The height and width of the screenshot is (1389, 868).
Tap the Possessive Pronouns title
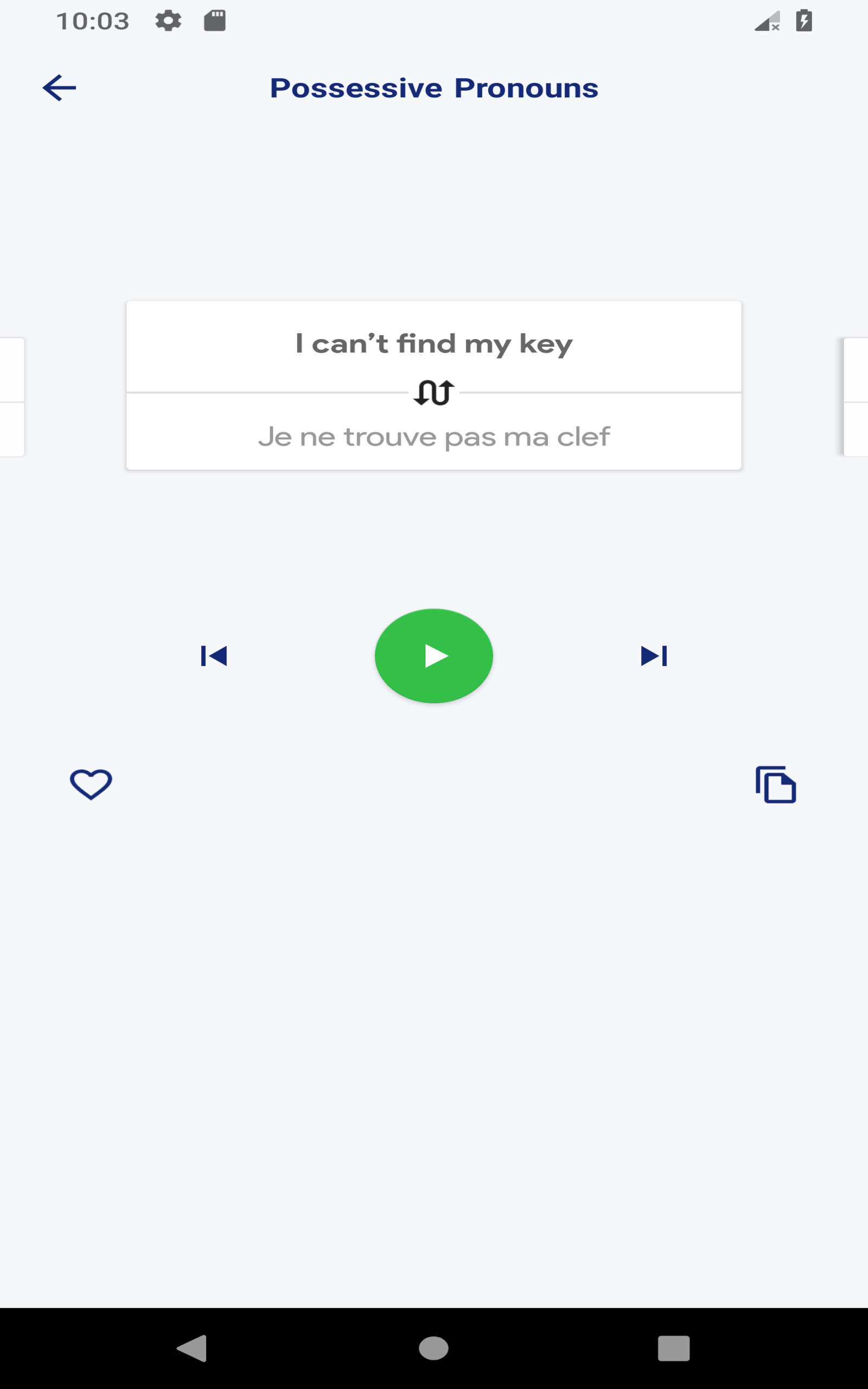point(434,87)
